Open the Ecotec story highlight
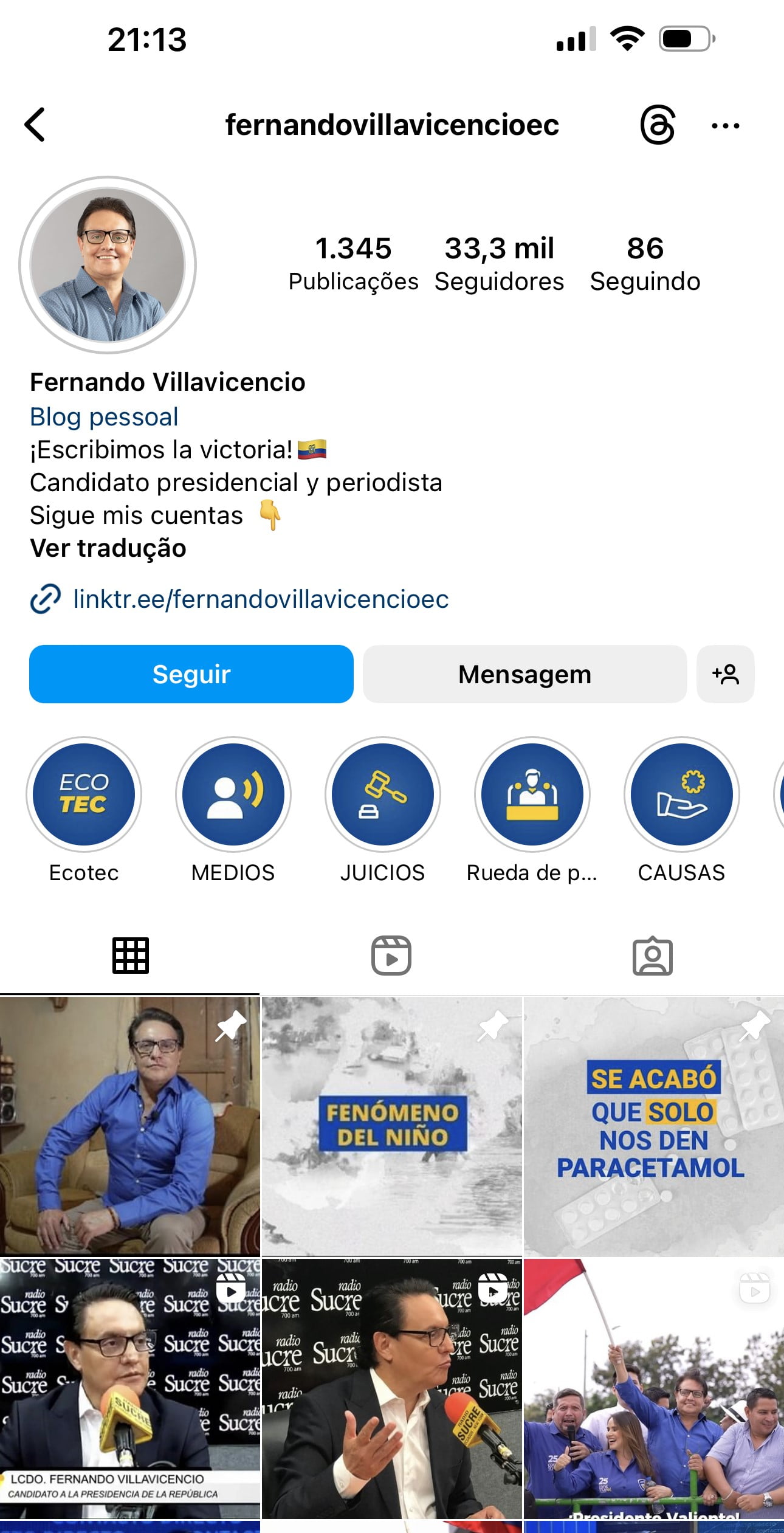This screenshot has width=784, height=1533. click(x=84, y=794)
